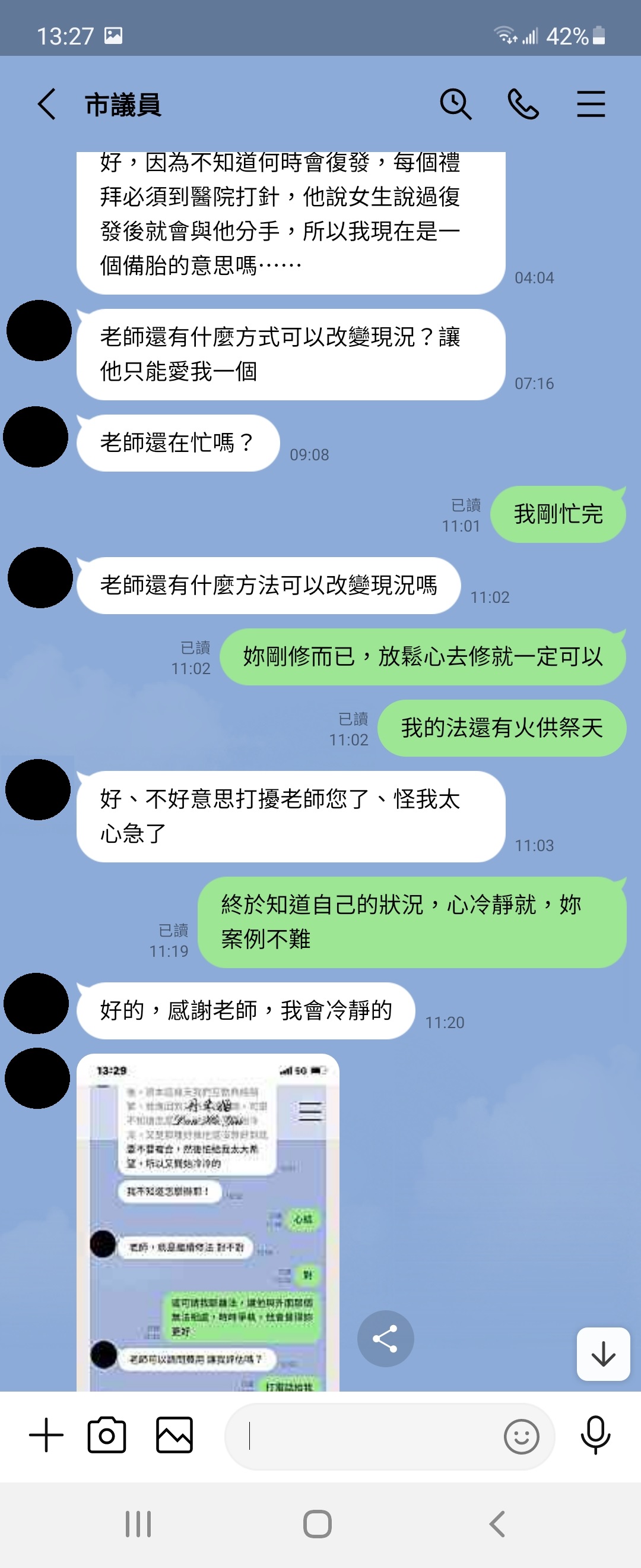The height and width of the screenshot is (1568, 641).
Task: Open the emoji and sticker picker
Action: pyautogui.click(x=521, y=1437)
